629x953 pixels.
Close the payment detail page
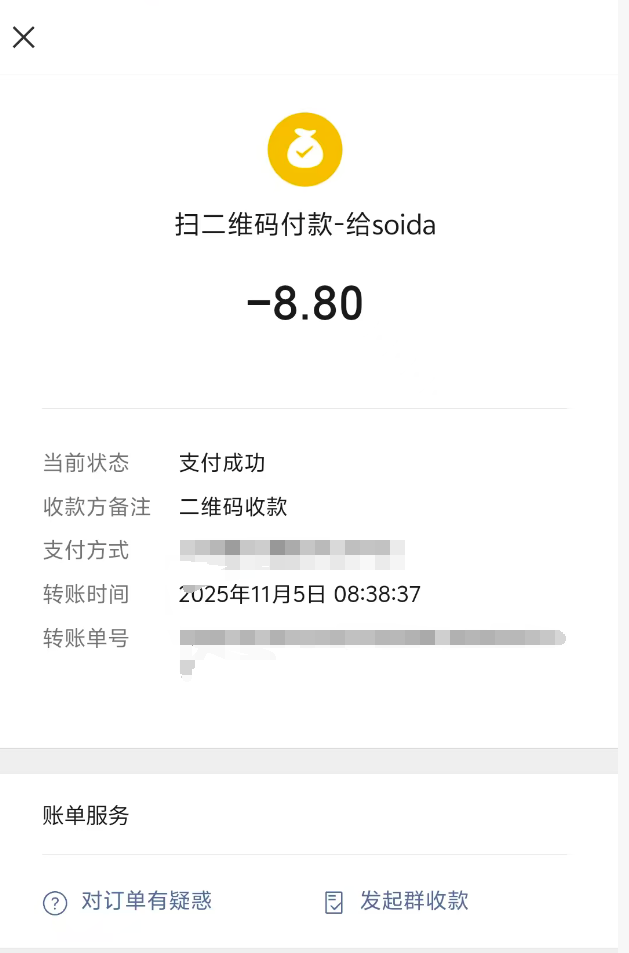click(23, 38)
